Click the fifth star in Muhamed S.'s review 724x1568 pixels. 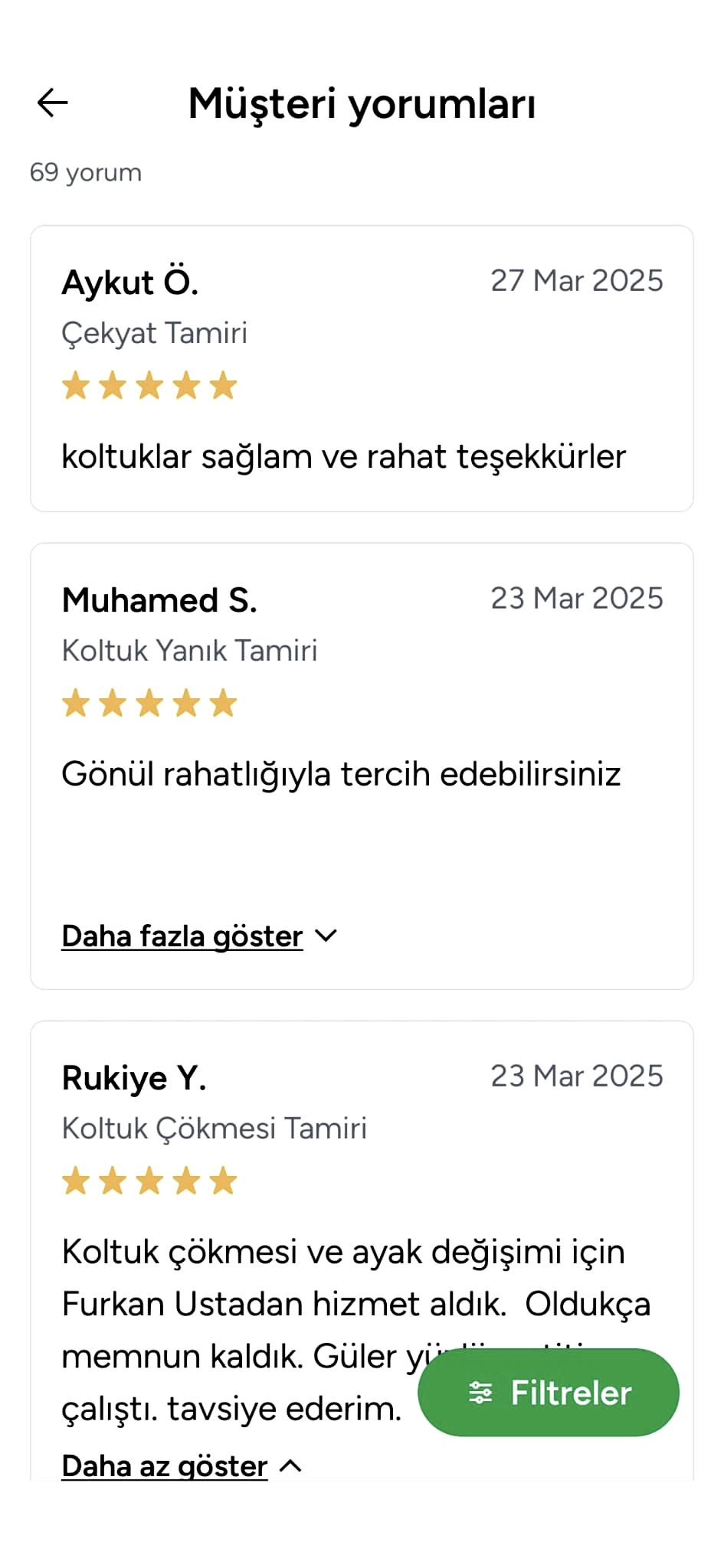click(223, 702)
